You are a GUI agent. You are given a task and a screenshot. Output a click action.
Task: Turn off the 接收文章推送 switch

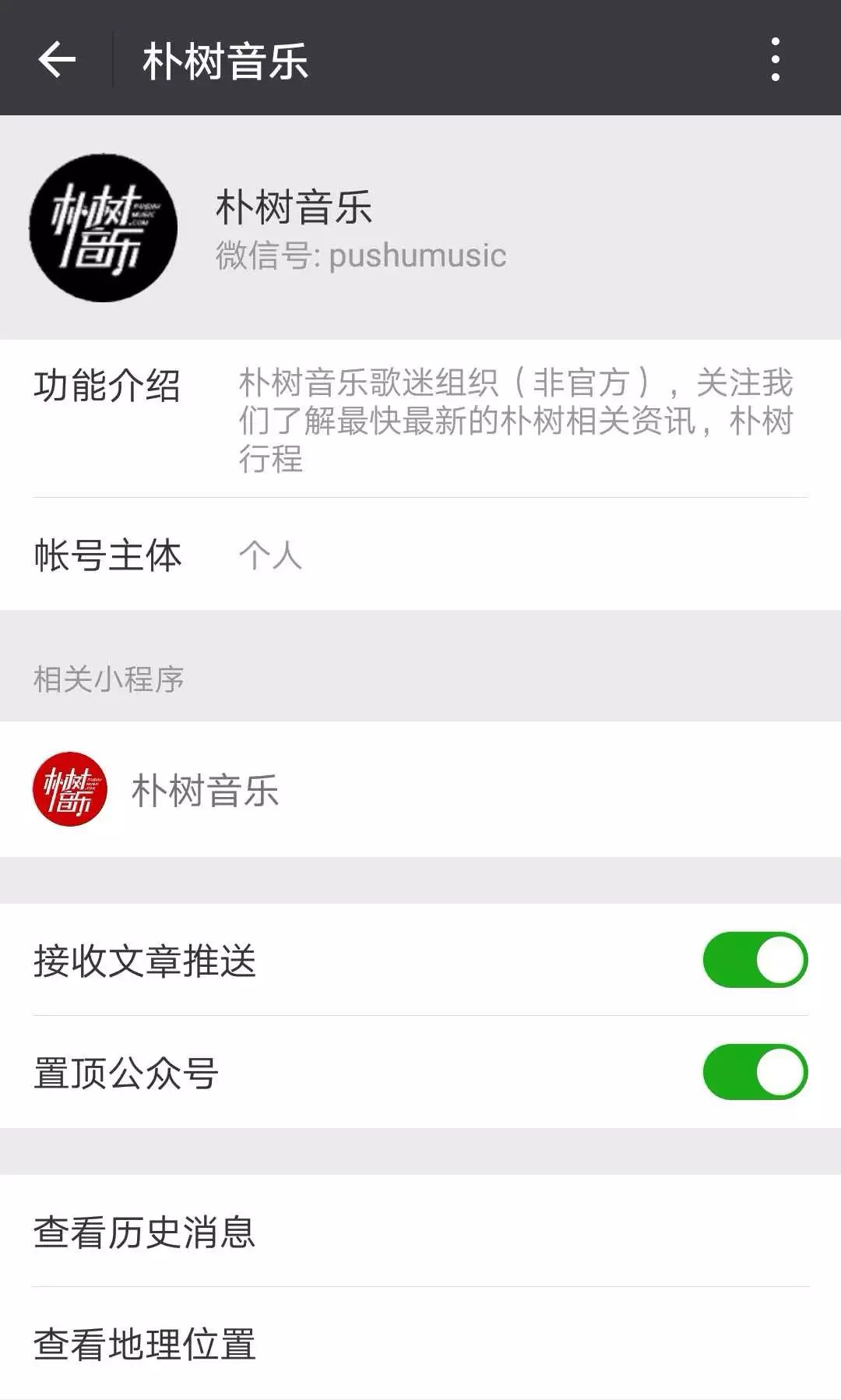point(755,960)
